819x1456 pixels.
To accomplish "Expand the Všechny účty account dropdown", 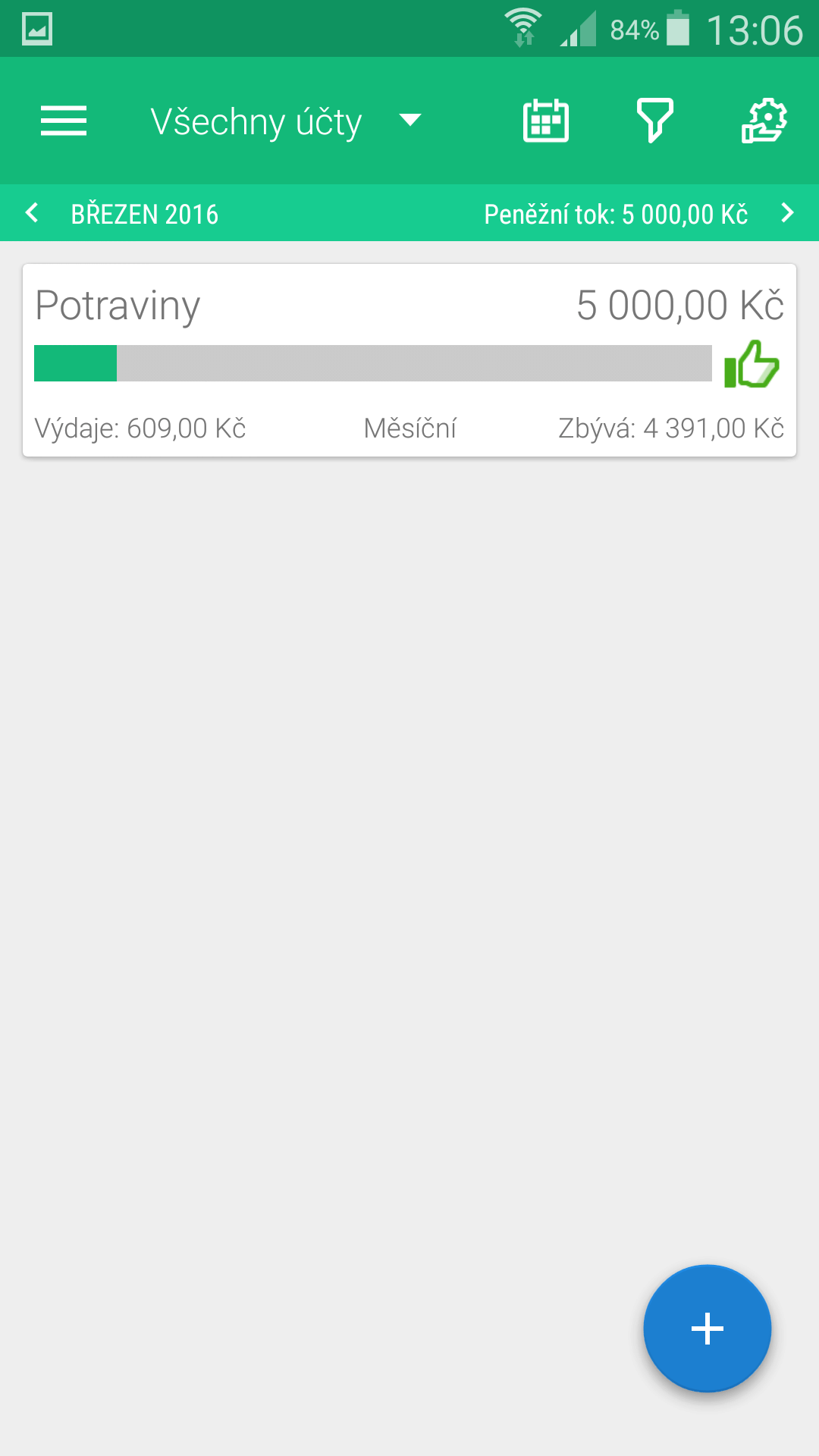I will coord(285,121).
